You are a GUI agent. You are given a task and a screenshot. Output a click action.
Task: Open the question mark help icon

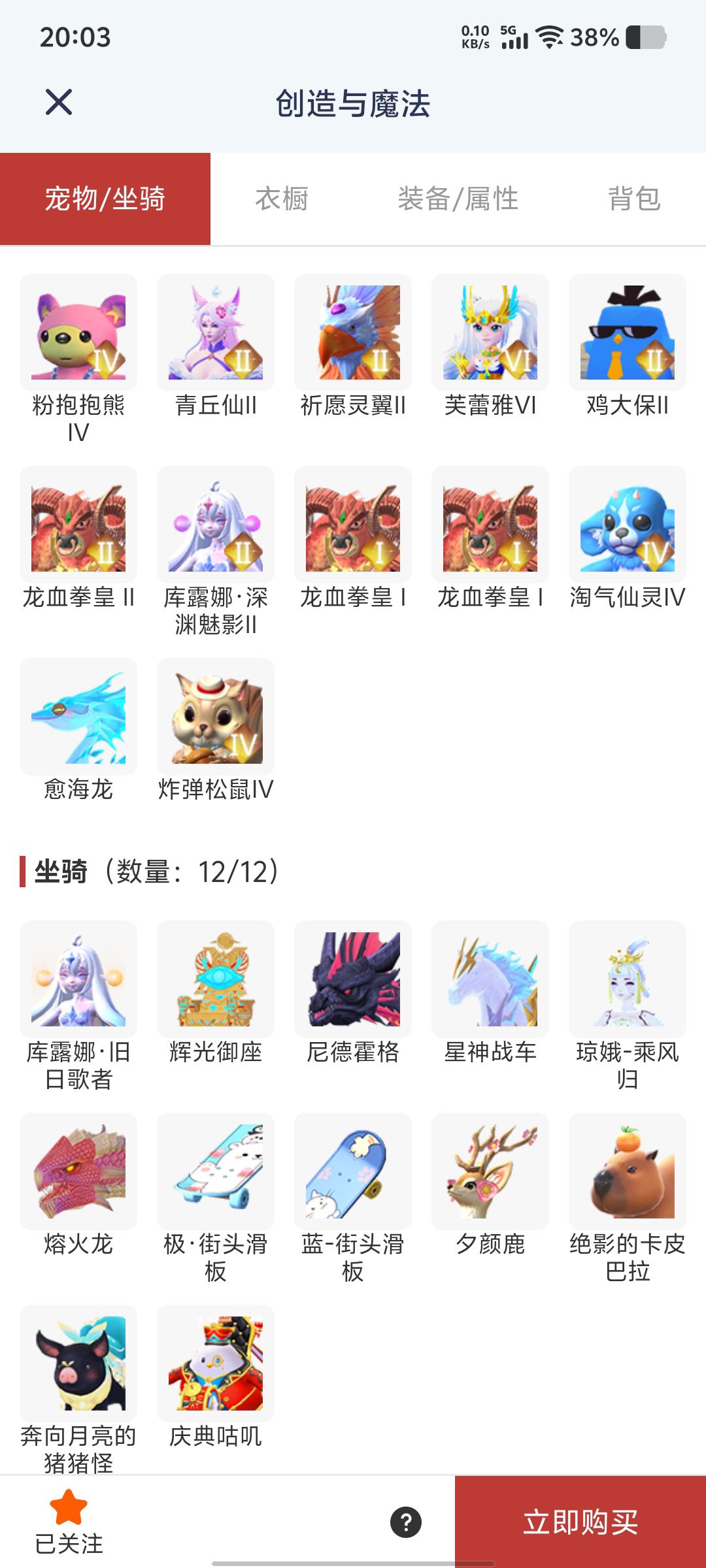(407, 1520)
